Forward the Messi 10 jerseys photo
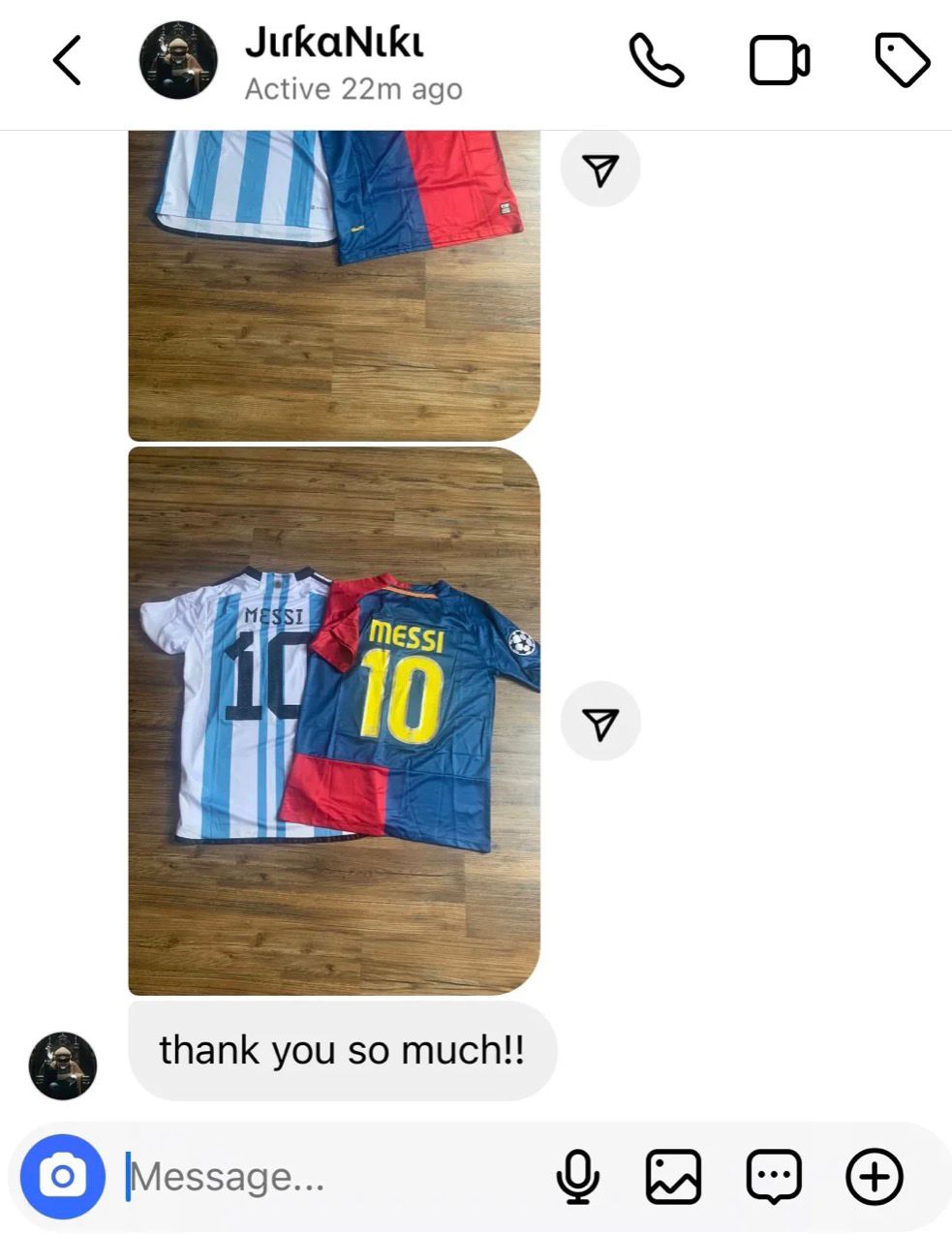Image resolution: width=952 pixels, height=1234 pixels. 600,722
